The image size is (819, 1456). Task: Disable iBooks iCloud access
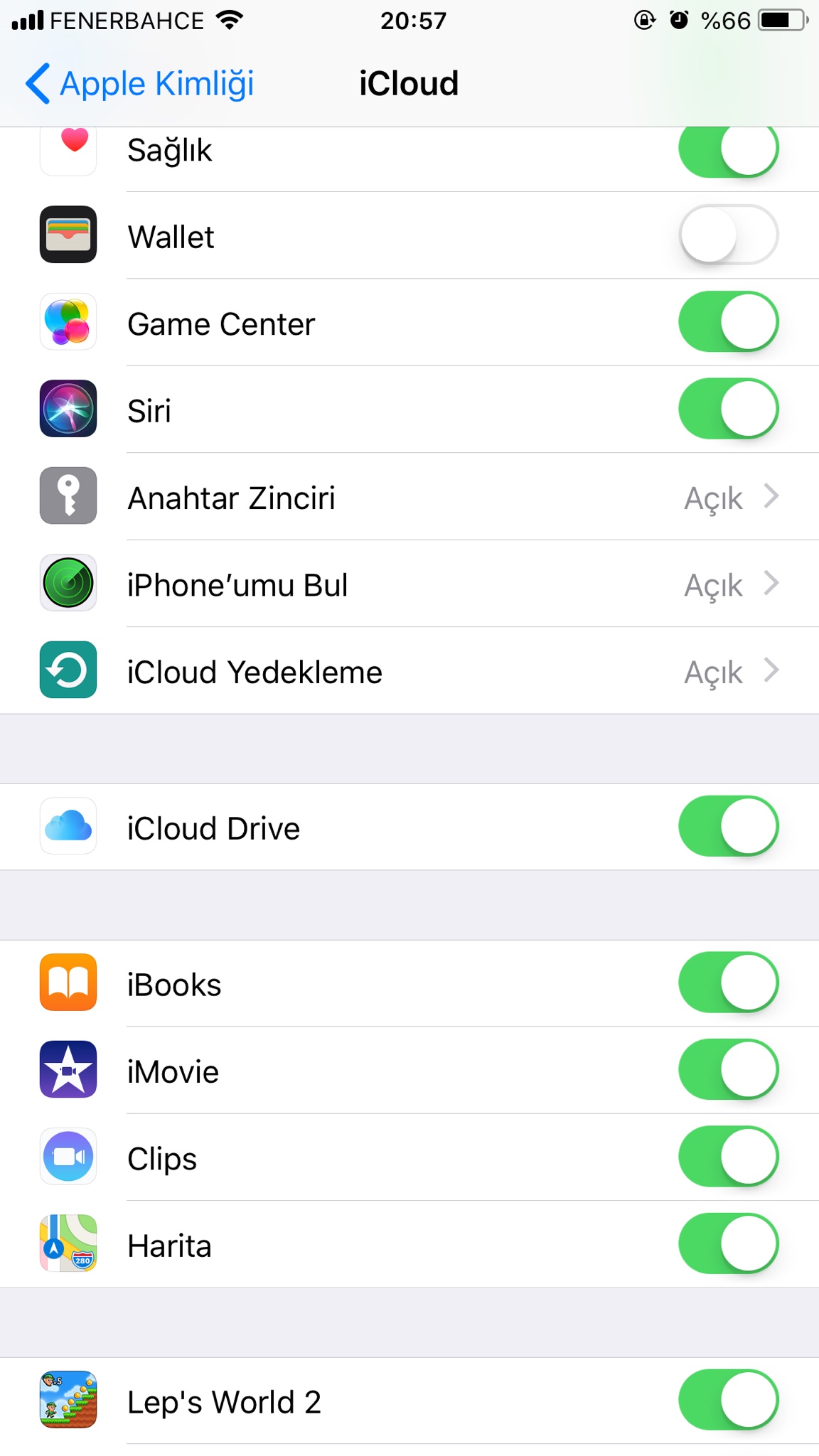(x=728, y=983)
